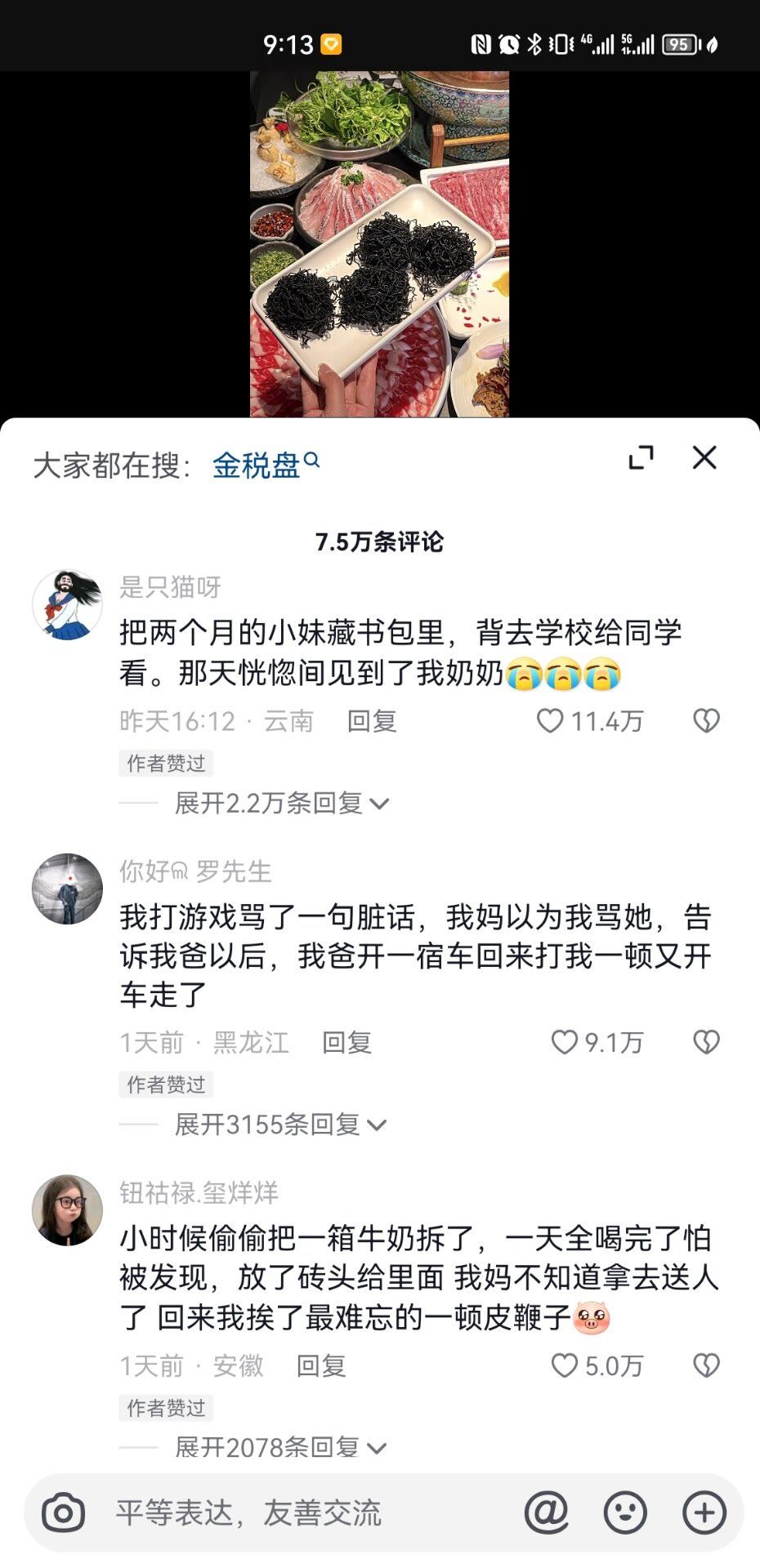Open the emoji picker
This screenshot has width=760, height=1568.
pyautogui.click(x=625, y=1513)
